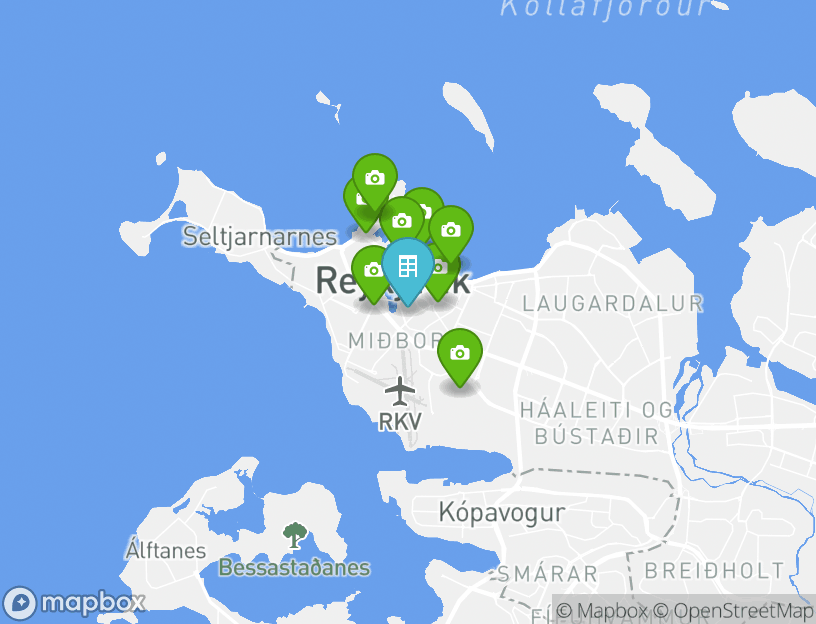816x624 pixels.
Task: Open the green camera pin nearest RKV airport
Action: click(459, 354)
